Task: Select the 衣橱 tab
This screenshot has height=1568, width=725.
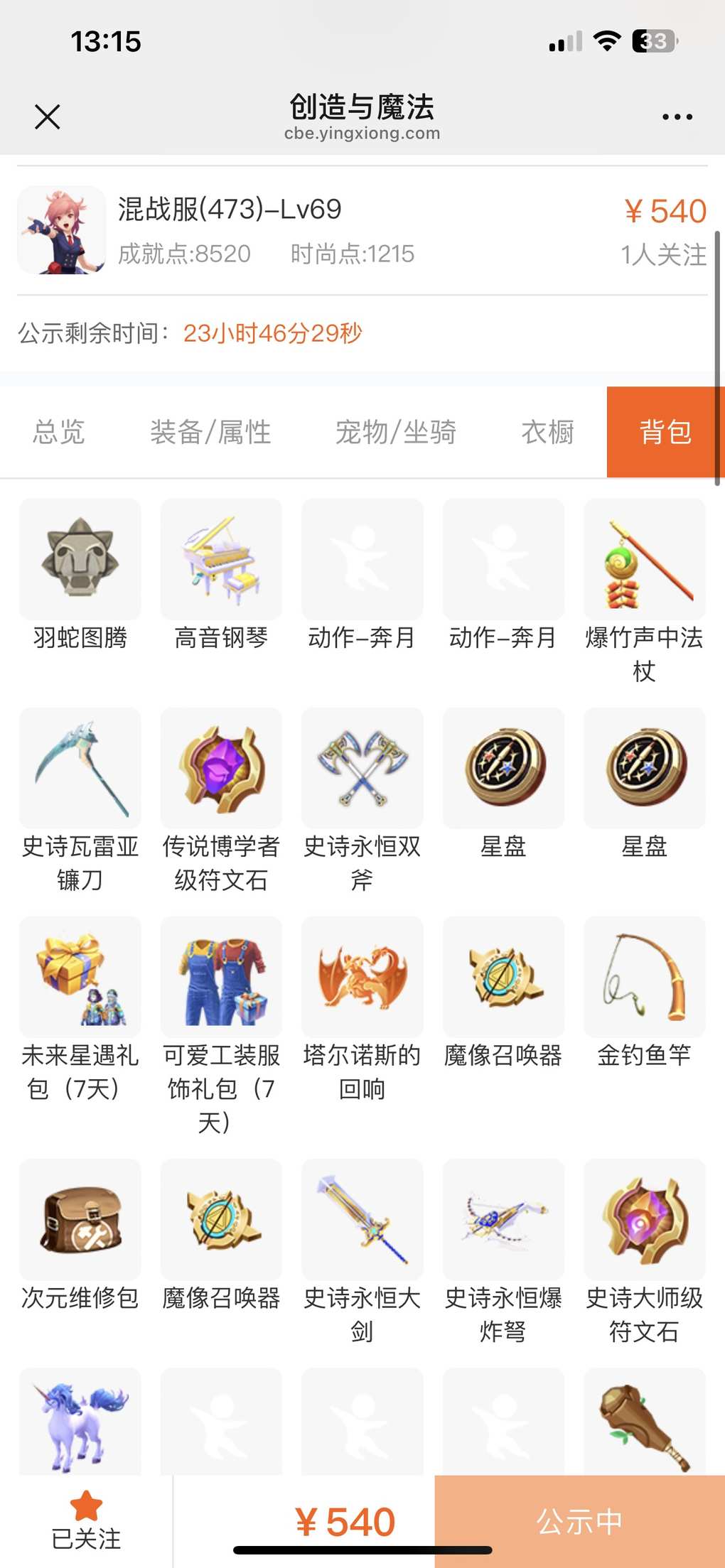Action: (x=547, y=432)
